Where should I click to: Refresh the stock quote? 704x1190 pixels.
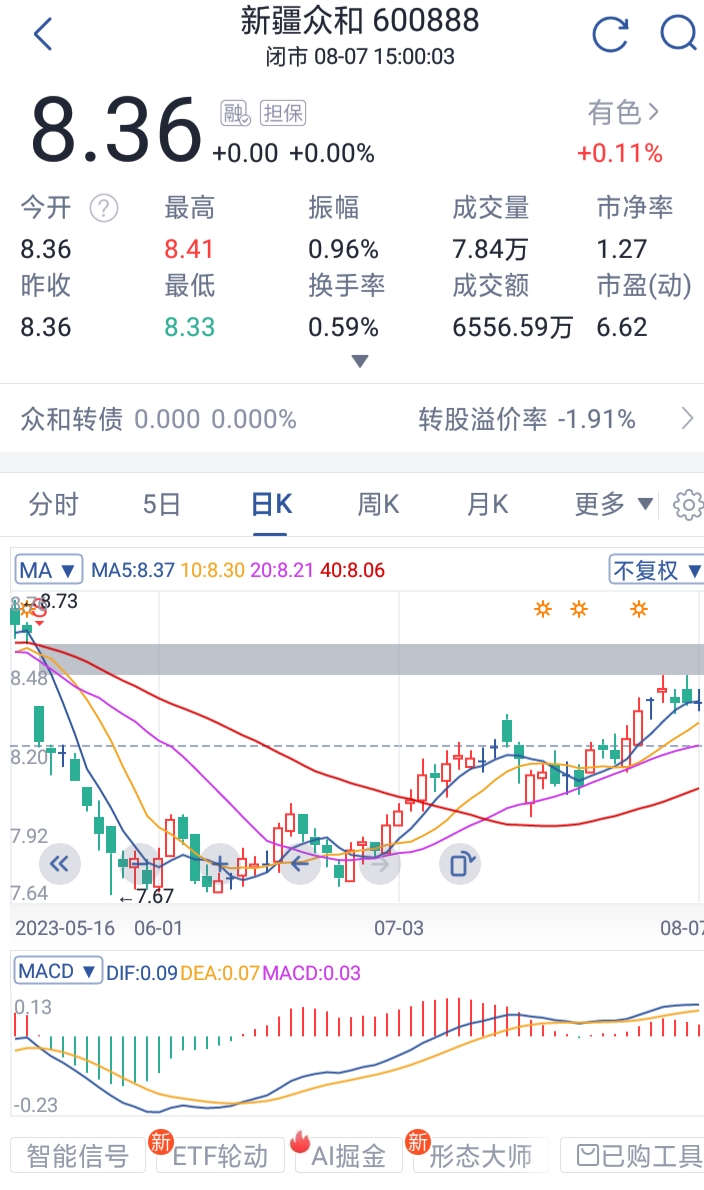[610, 35]
